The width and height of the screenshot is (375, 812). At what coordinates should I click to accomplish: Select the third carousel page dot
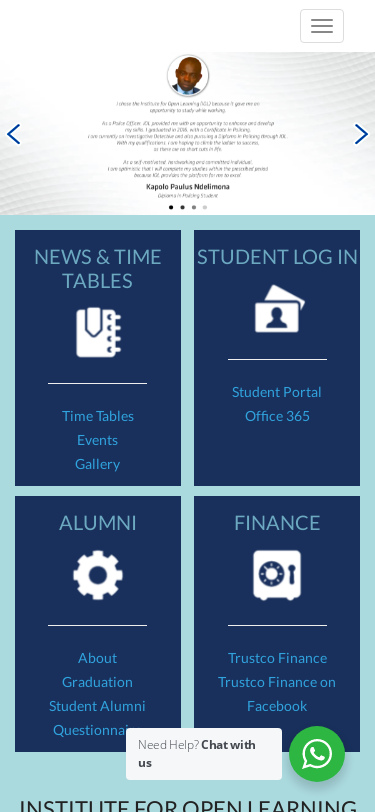click(x=194, y=207)
